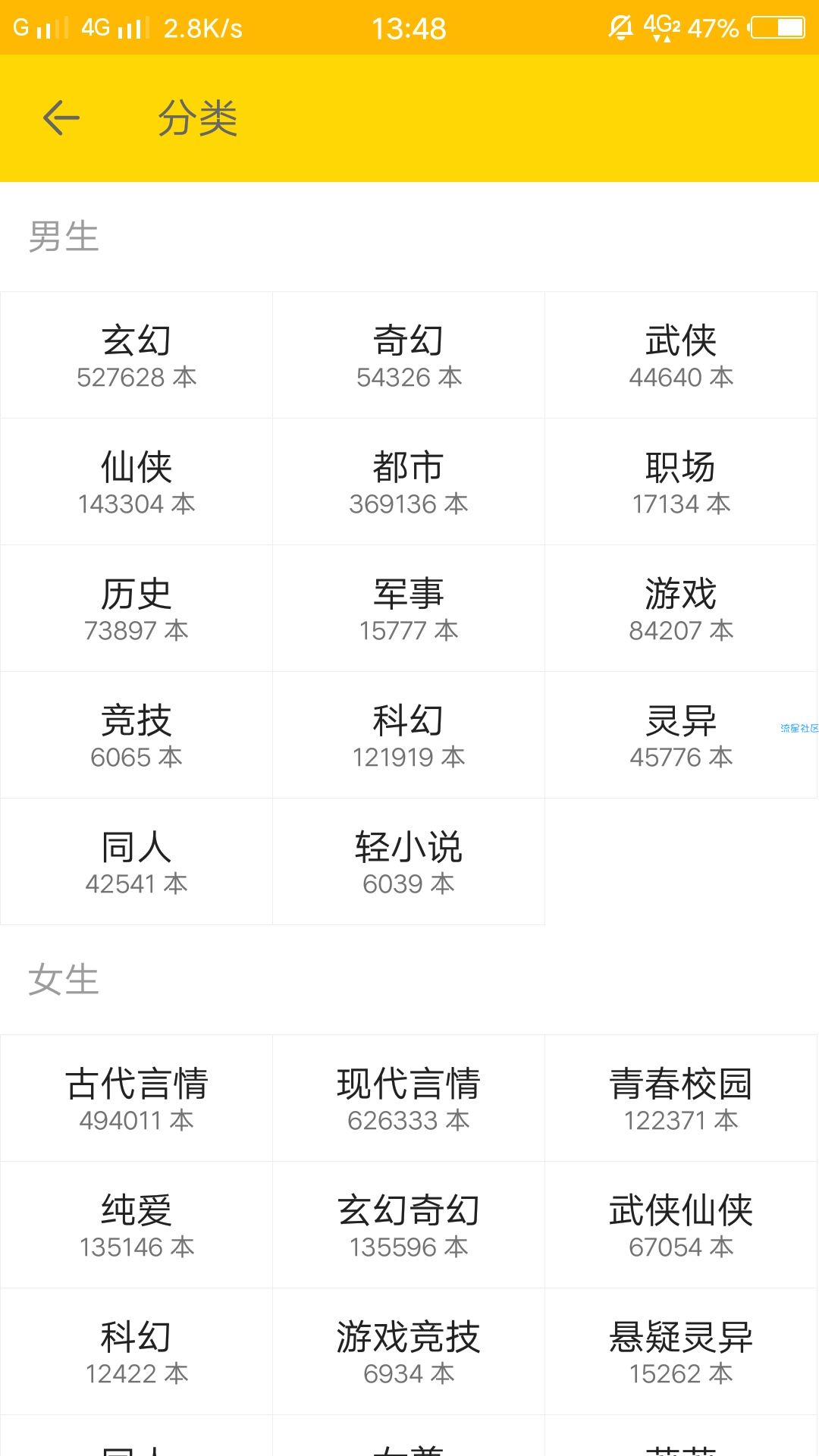Open the 纯爱 category

coord(136,1225)
